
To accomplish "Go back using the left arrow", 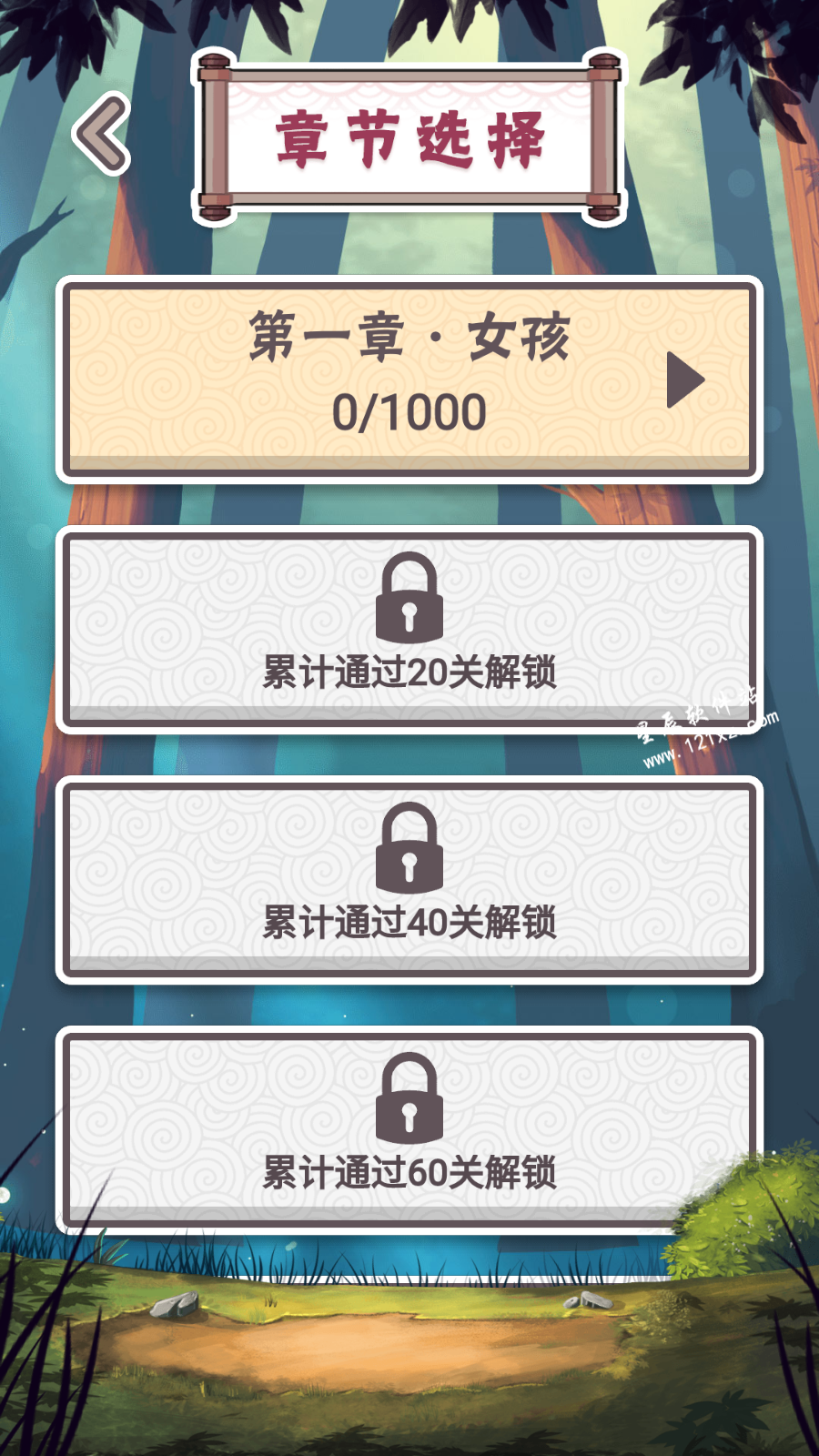I will coord(102,135).
